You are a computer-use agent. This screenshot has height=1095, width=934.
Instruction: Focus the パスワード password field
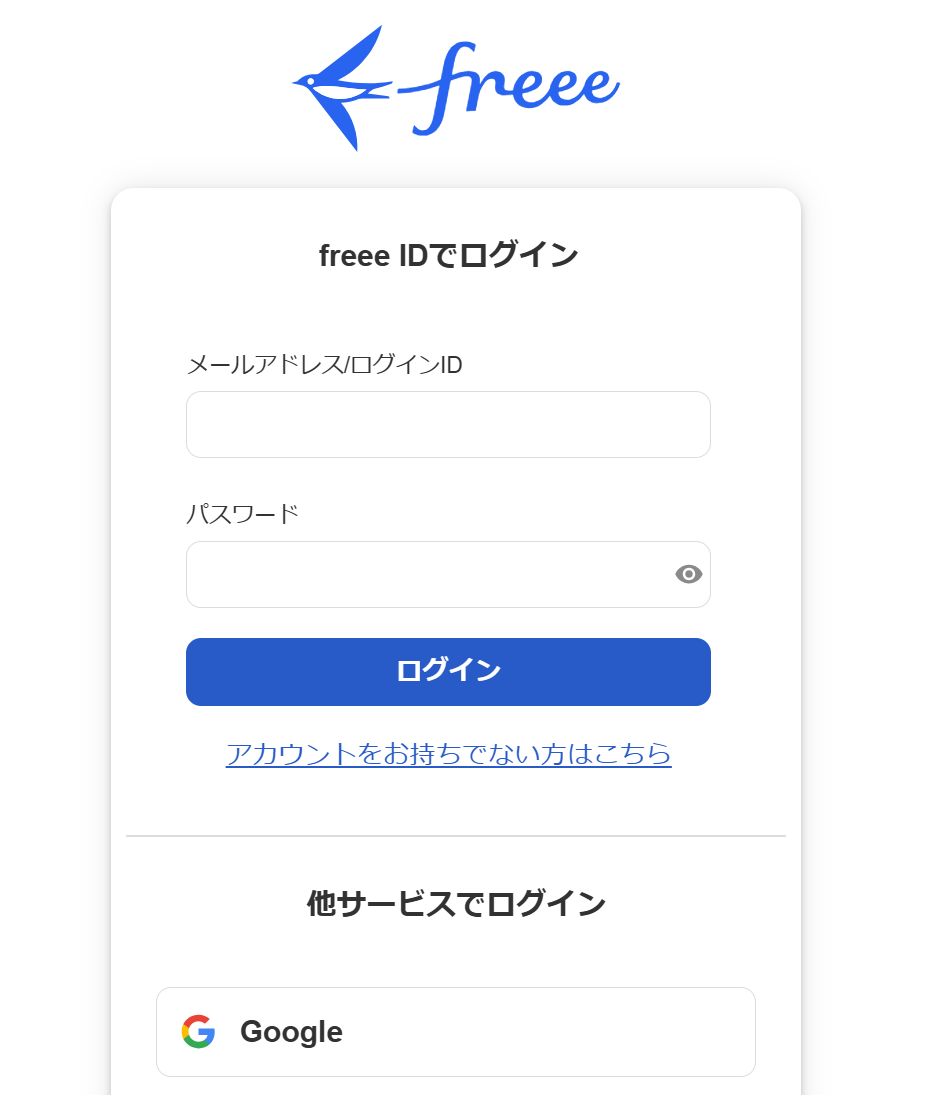430,574
